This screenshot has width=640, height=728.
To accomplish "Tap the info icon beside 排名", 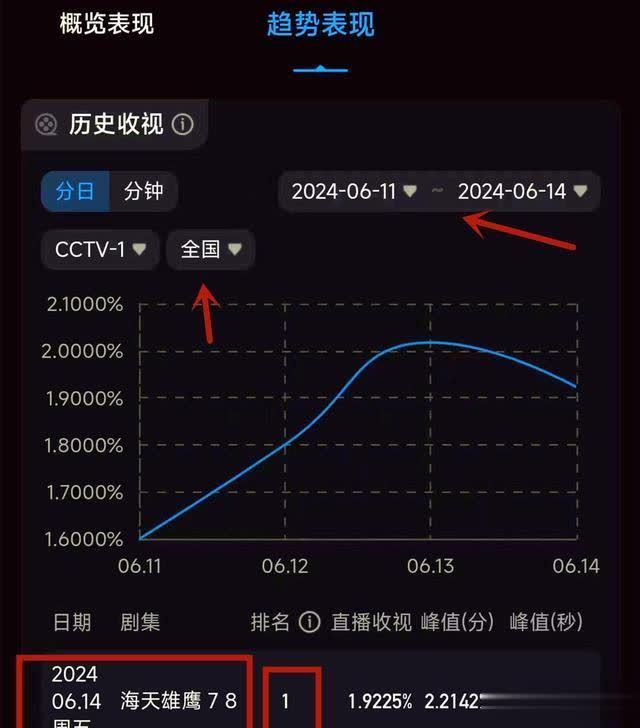I will coord(309,622).
